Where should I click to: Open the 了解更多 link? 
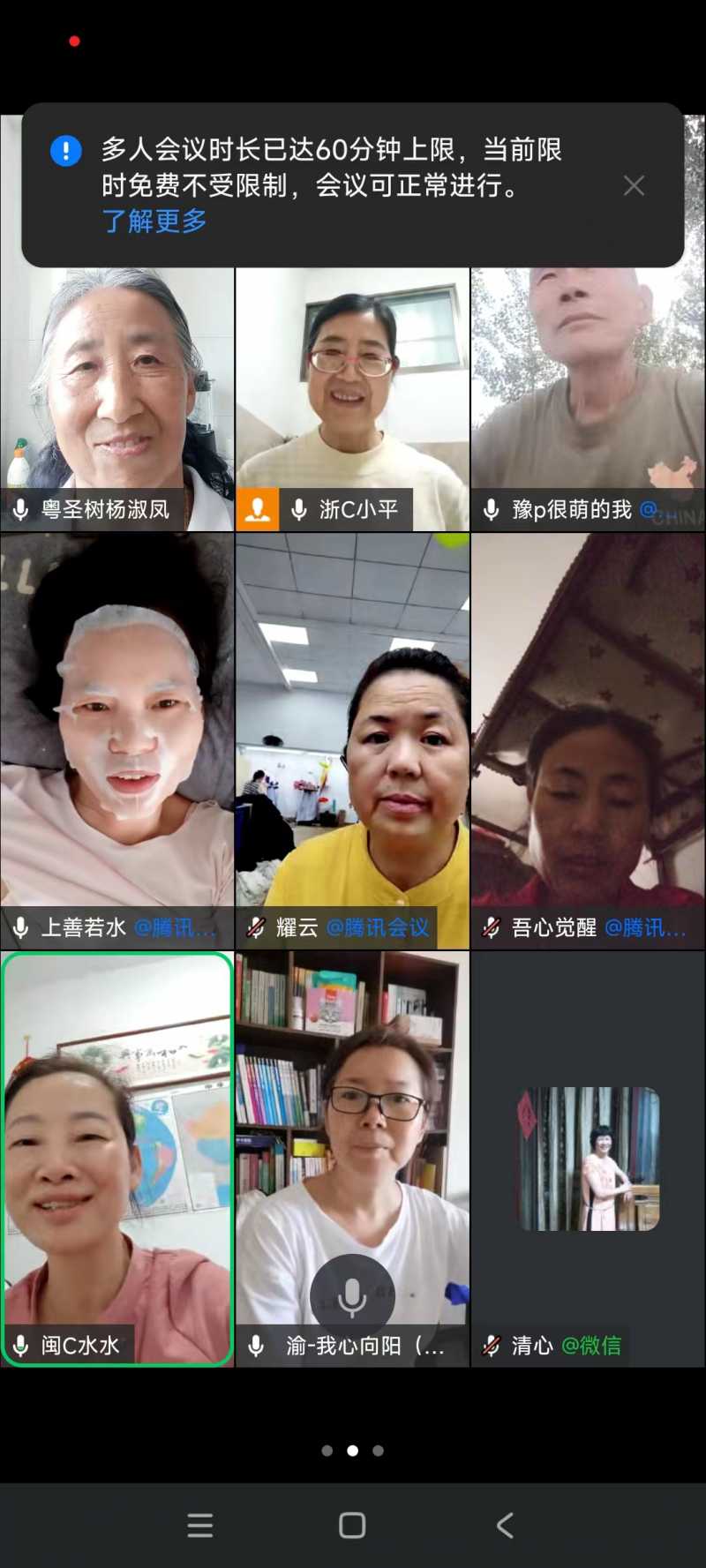[154, 221]
